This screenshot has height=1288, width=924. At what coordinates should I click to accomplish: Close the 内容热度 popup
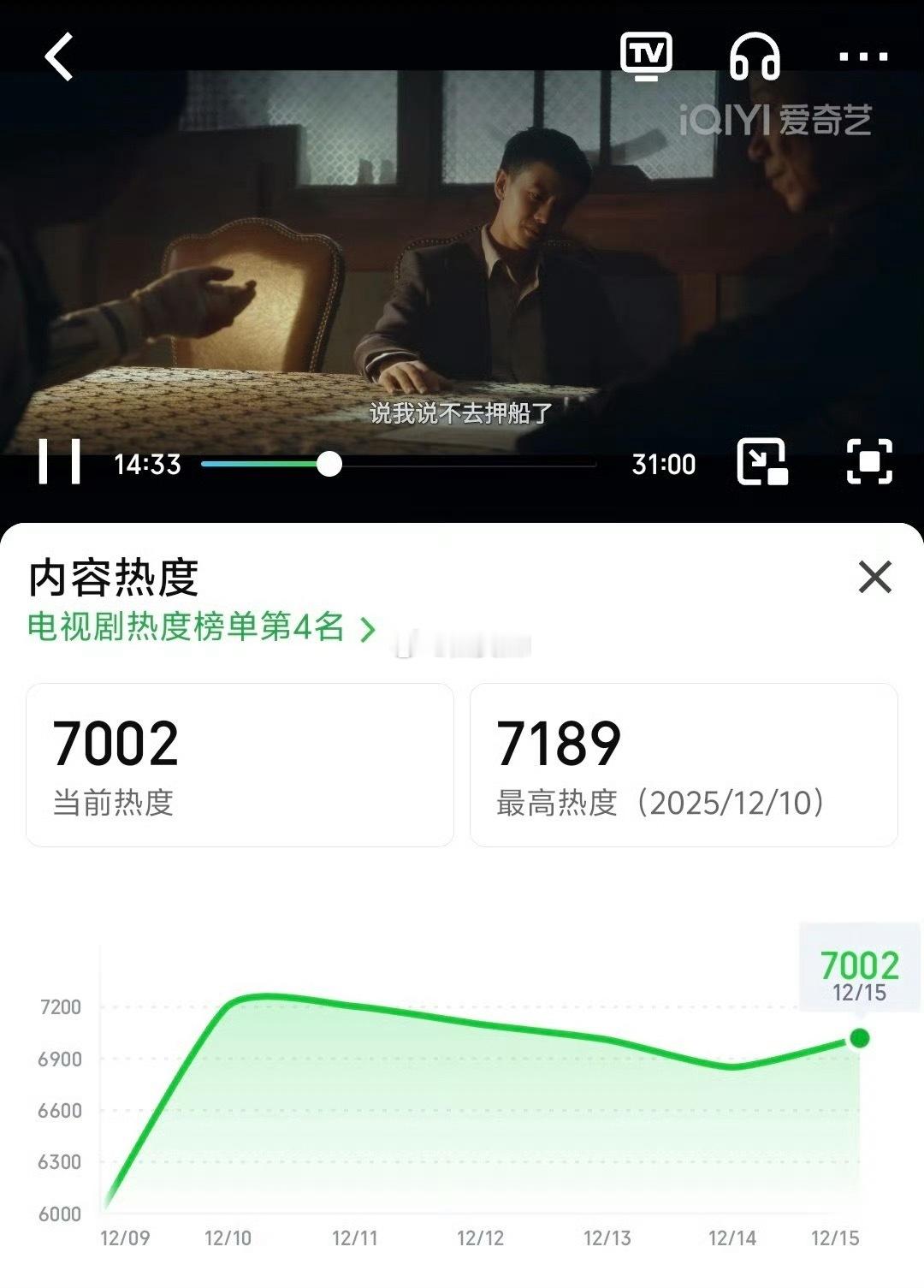tap(874, 578)
